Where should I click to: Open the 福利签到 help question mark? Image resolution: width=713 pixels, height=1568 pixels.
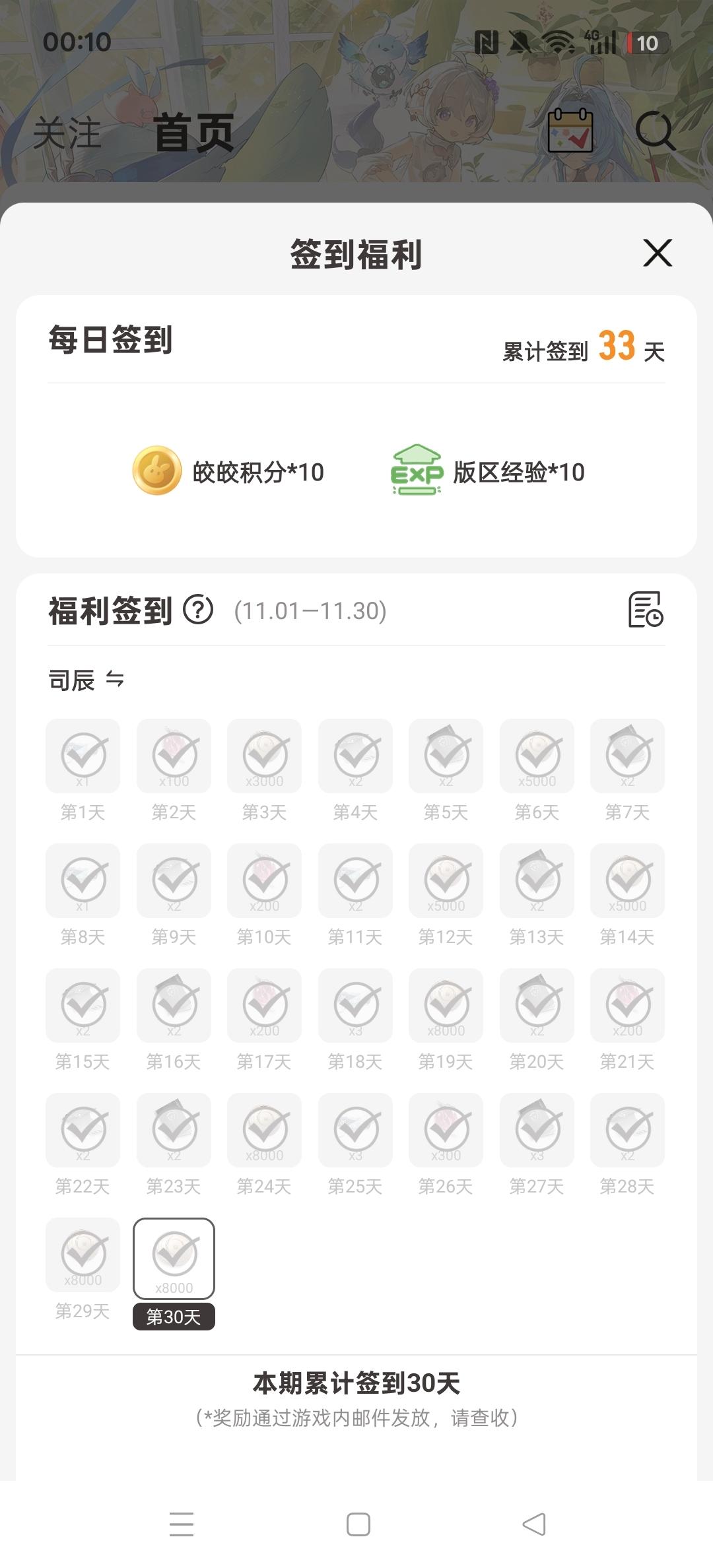(198, 610)
